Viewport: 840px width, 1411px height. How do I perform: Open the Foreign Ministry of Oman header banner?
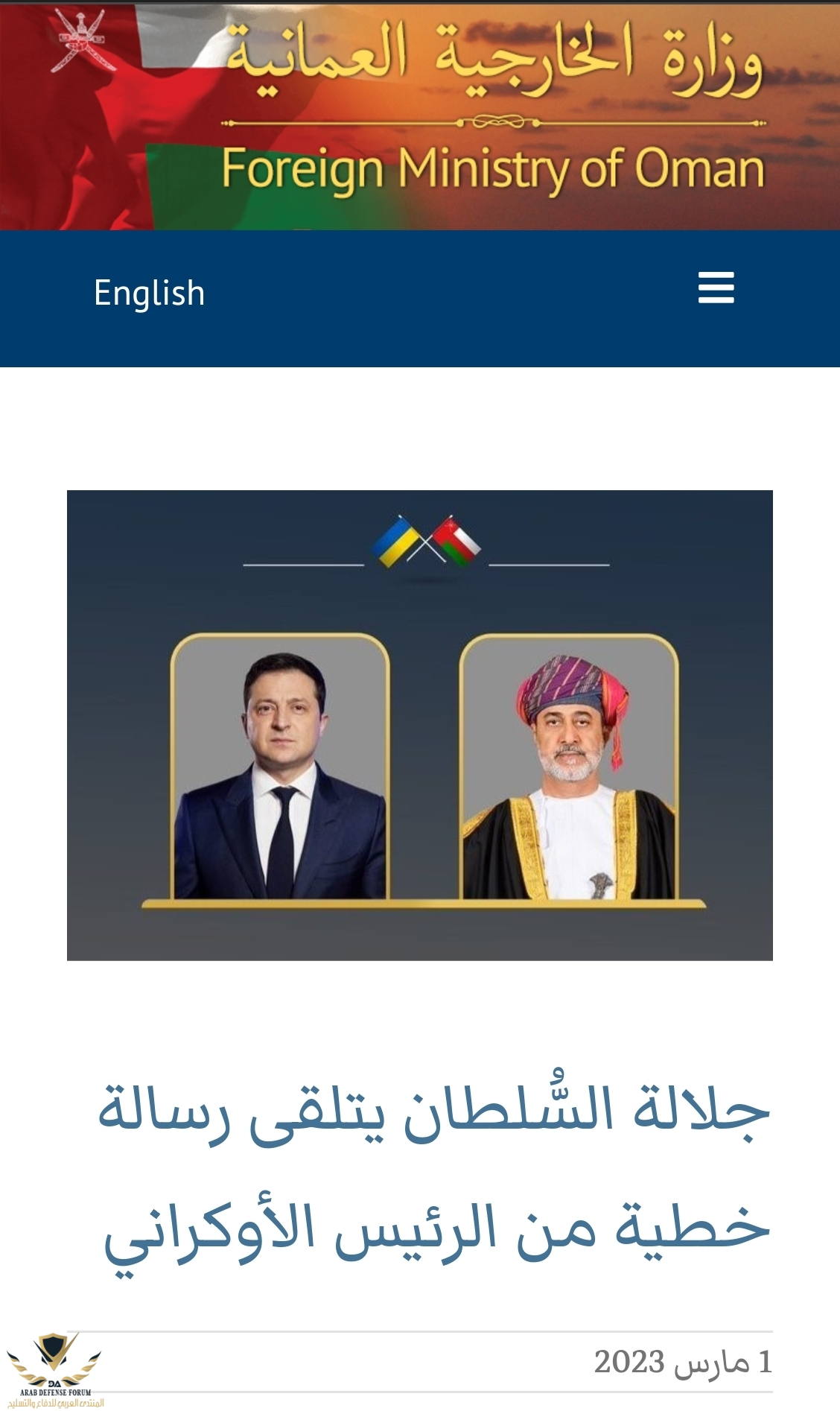[x=420, y=115]
